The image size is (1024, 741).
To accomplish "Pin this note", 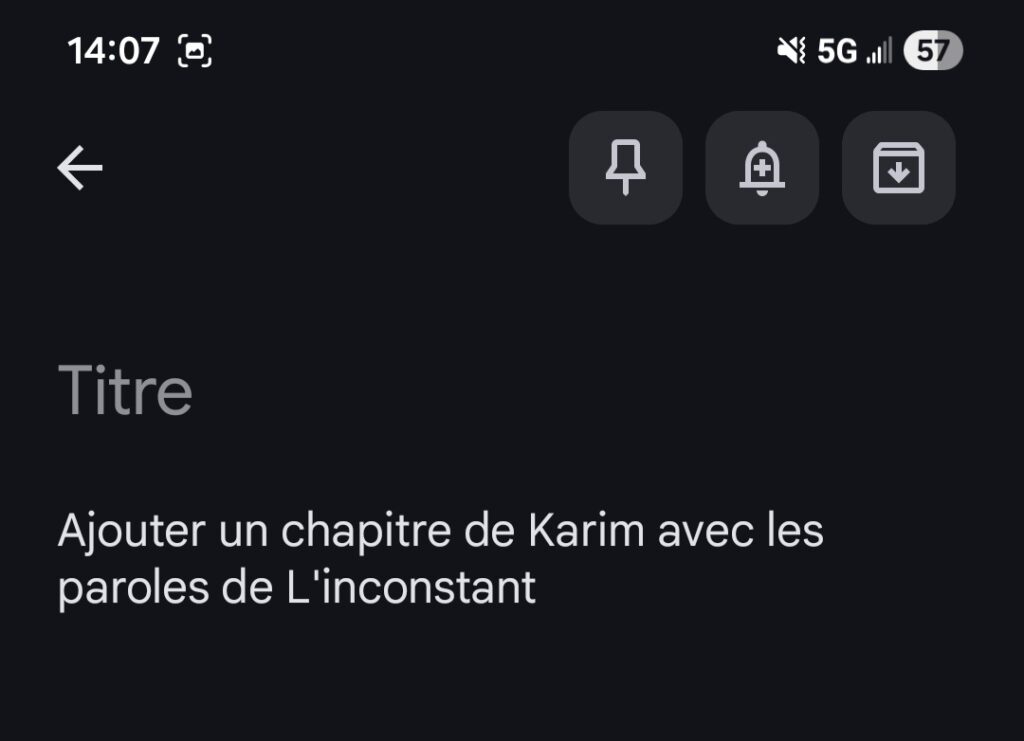I will click(x=625, y=168).
